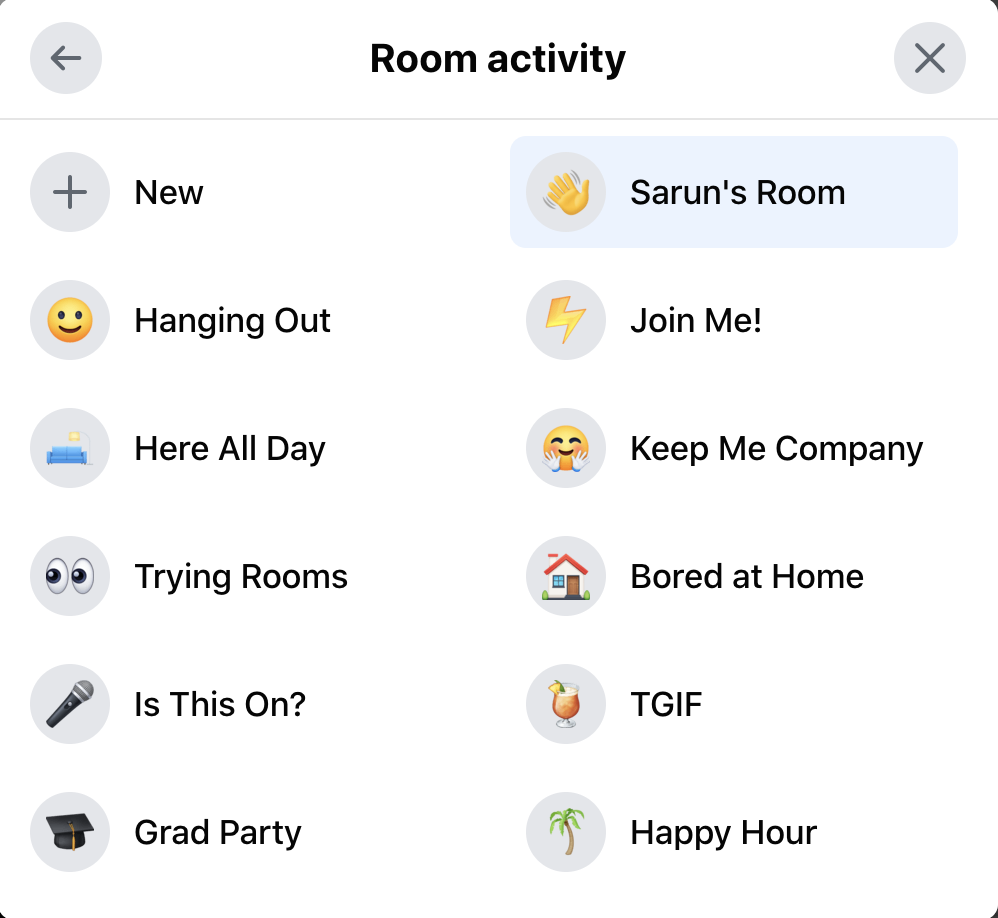This screenshot has width=998, height=918.
Task: Choose Keep Me Company activity
Action: [x=775, y=448]
